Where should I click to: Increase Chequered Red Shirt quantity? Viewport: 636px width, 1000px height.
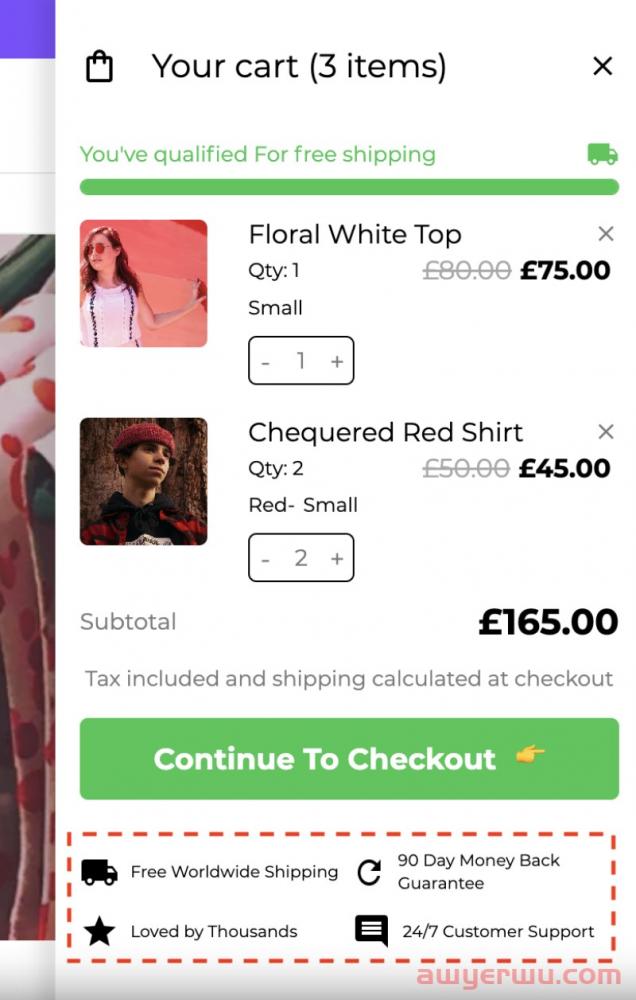337,559
